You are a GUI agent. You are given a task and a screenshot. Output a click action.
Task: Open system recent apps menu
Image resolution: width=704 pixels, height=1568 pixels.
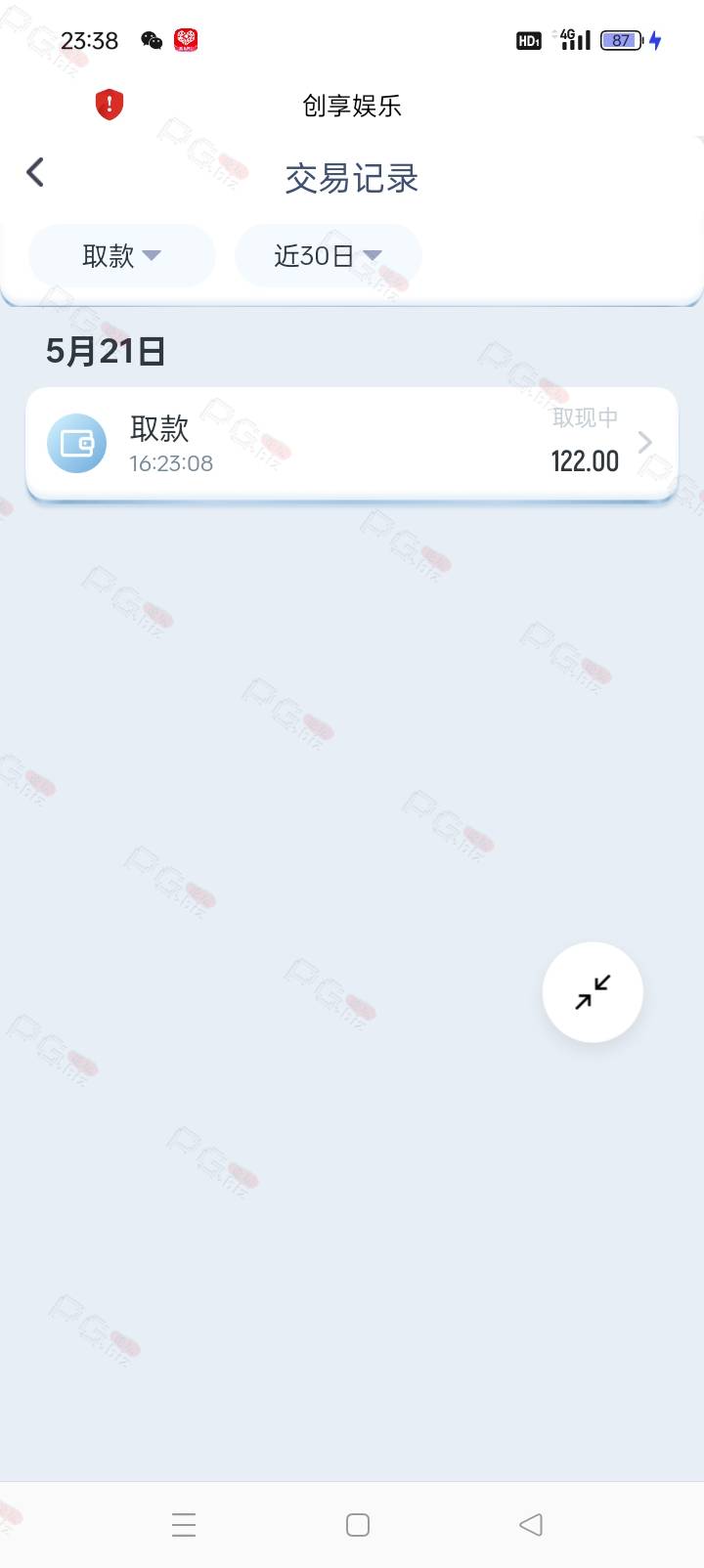(184, 1524)
